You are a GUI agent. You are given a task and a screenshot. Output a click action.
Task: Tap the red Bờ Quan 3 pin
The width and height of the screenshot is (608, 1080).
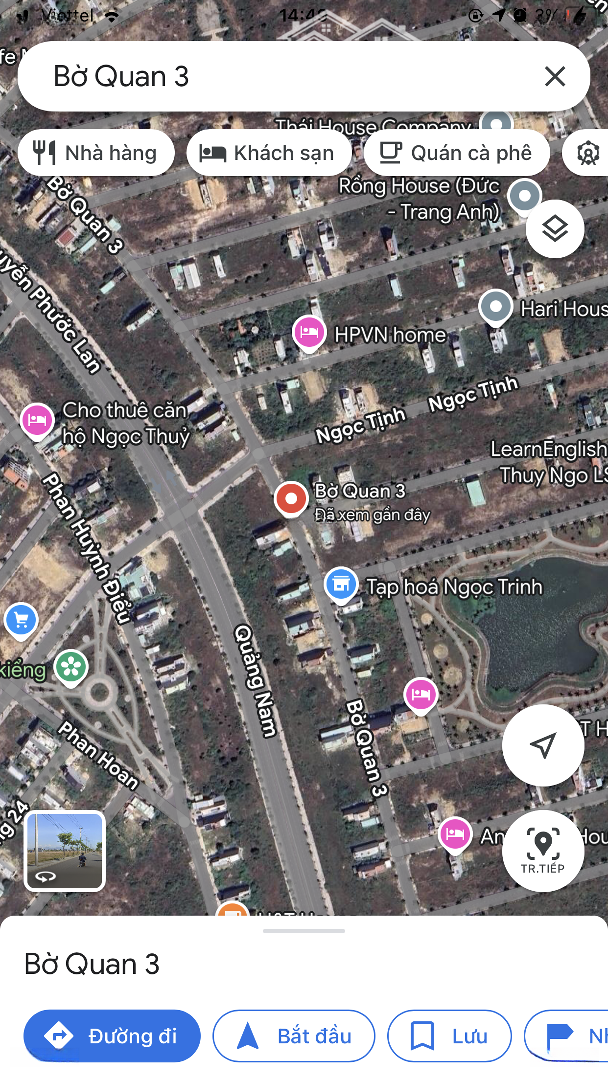tap(291, 497)
